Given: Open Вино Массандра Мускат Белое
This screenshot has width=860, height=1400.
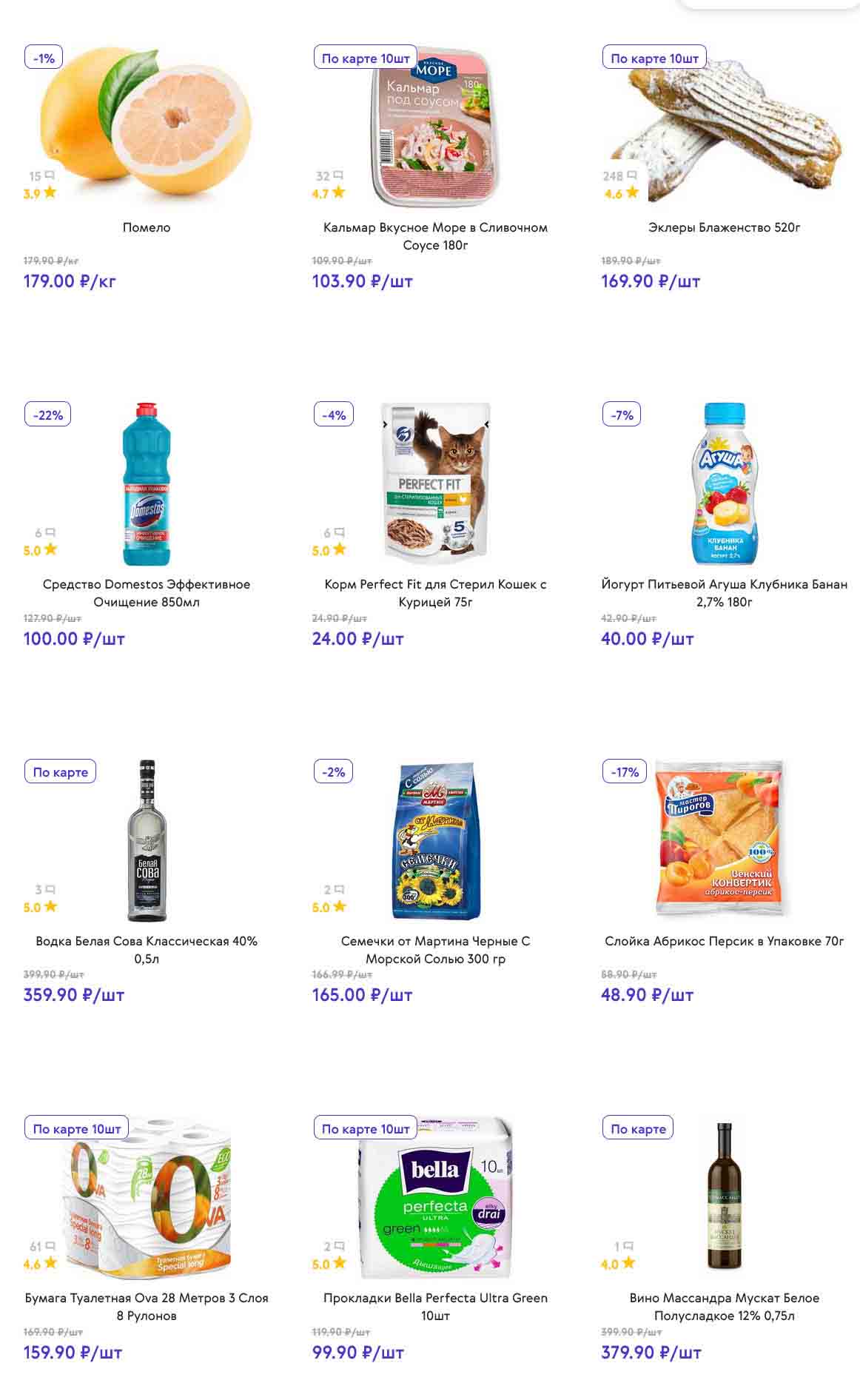Looking at the screenshot, I should coord(724,1306).
